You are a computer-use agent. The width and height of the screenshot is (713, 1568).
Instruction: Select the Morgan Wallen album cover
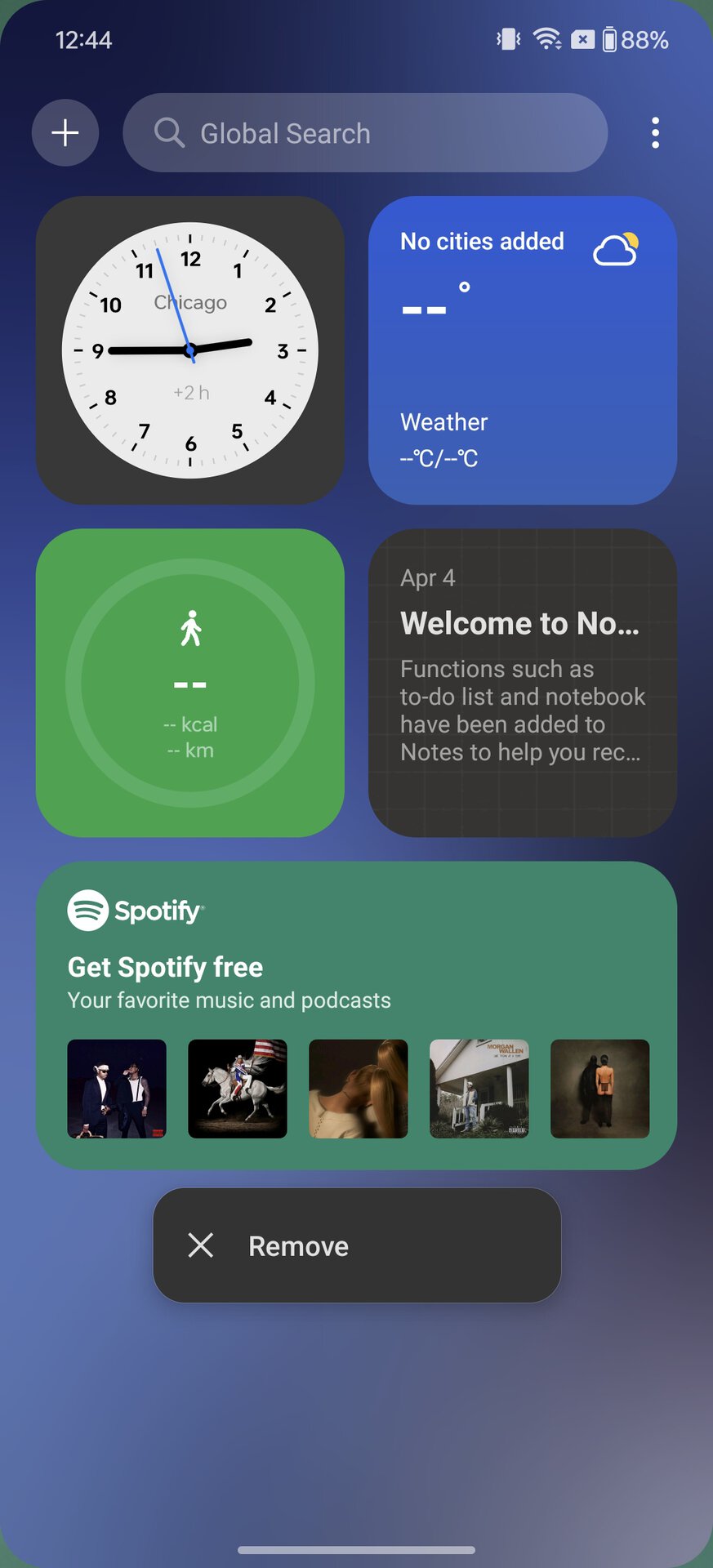479,1089
